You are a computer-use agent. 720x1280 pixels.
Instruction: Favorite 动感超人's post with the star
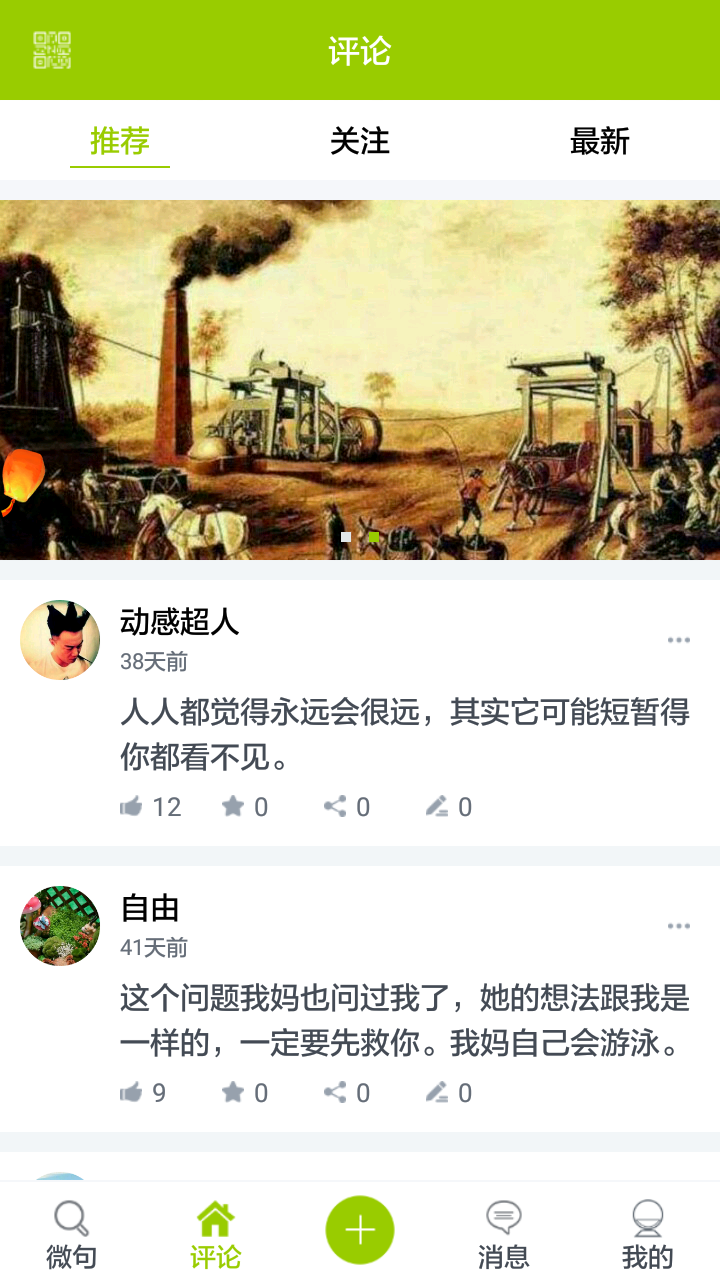pyautogui.click(x=233, y=807)
